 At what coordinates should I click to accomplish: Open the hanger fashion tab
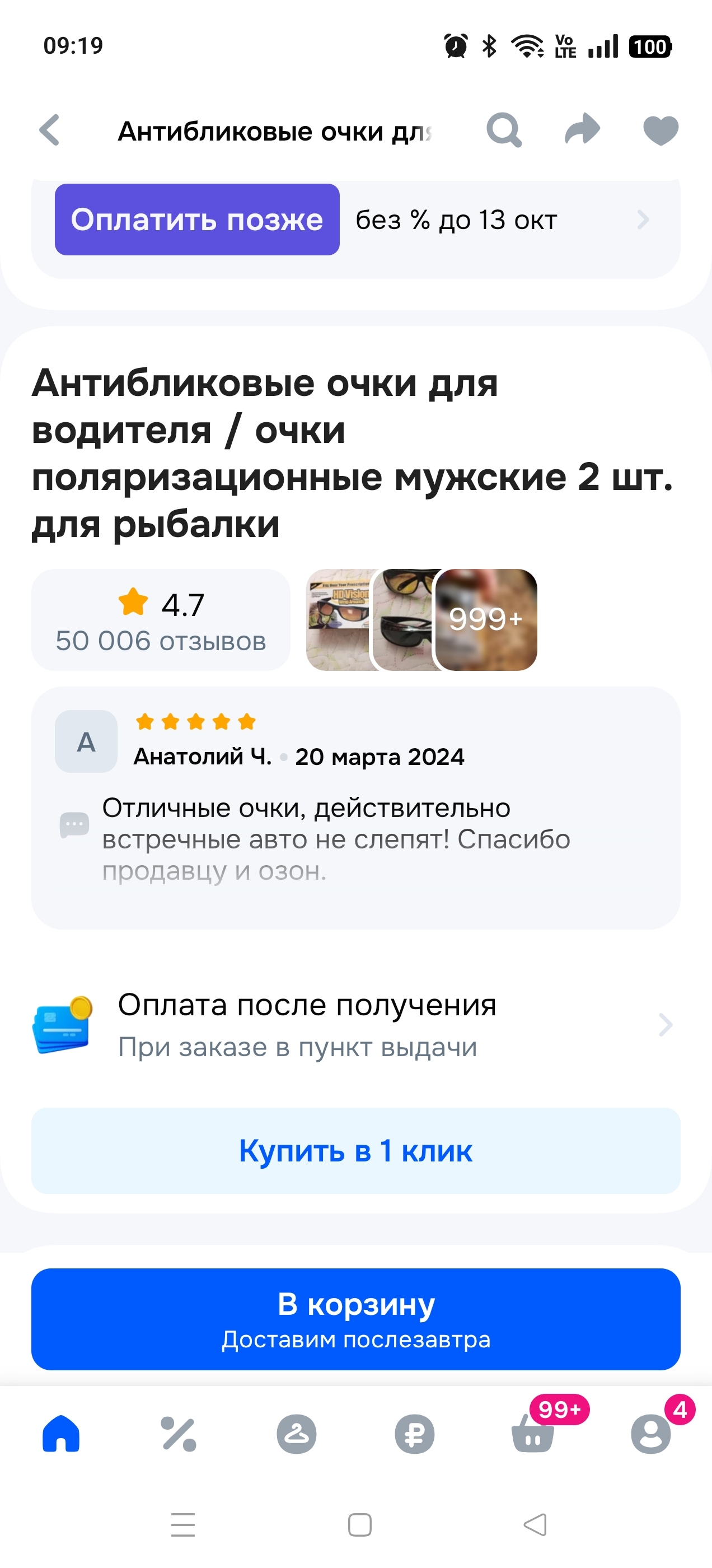tap(296, 1434)
